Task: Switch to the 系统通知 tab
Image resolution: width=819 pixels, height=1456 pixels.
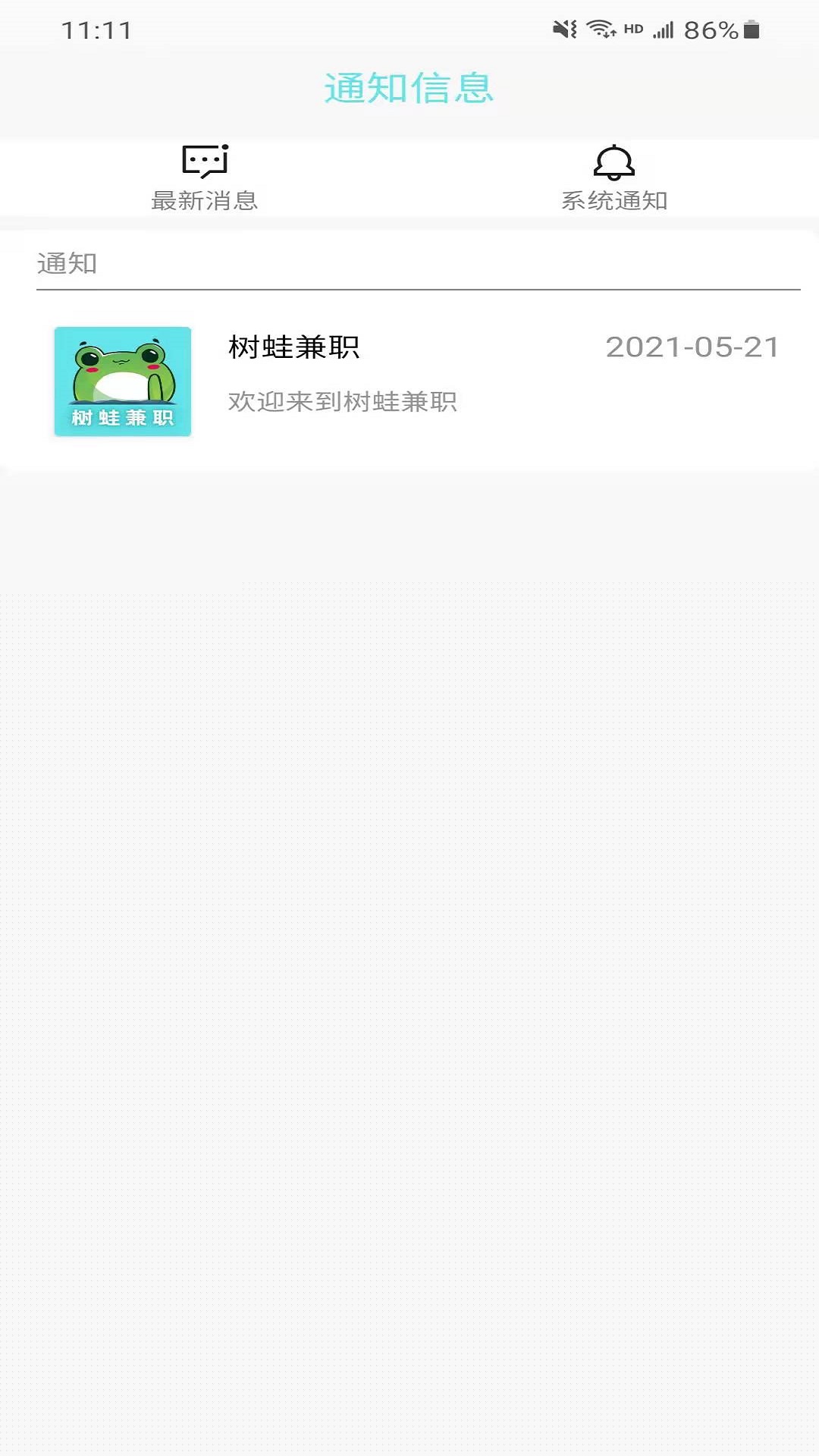Action: (613, 179)
